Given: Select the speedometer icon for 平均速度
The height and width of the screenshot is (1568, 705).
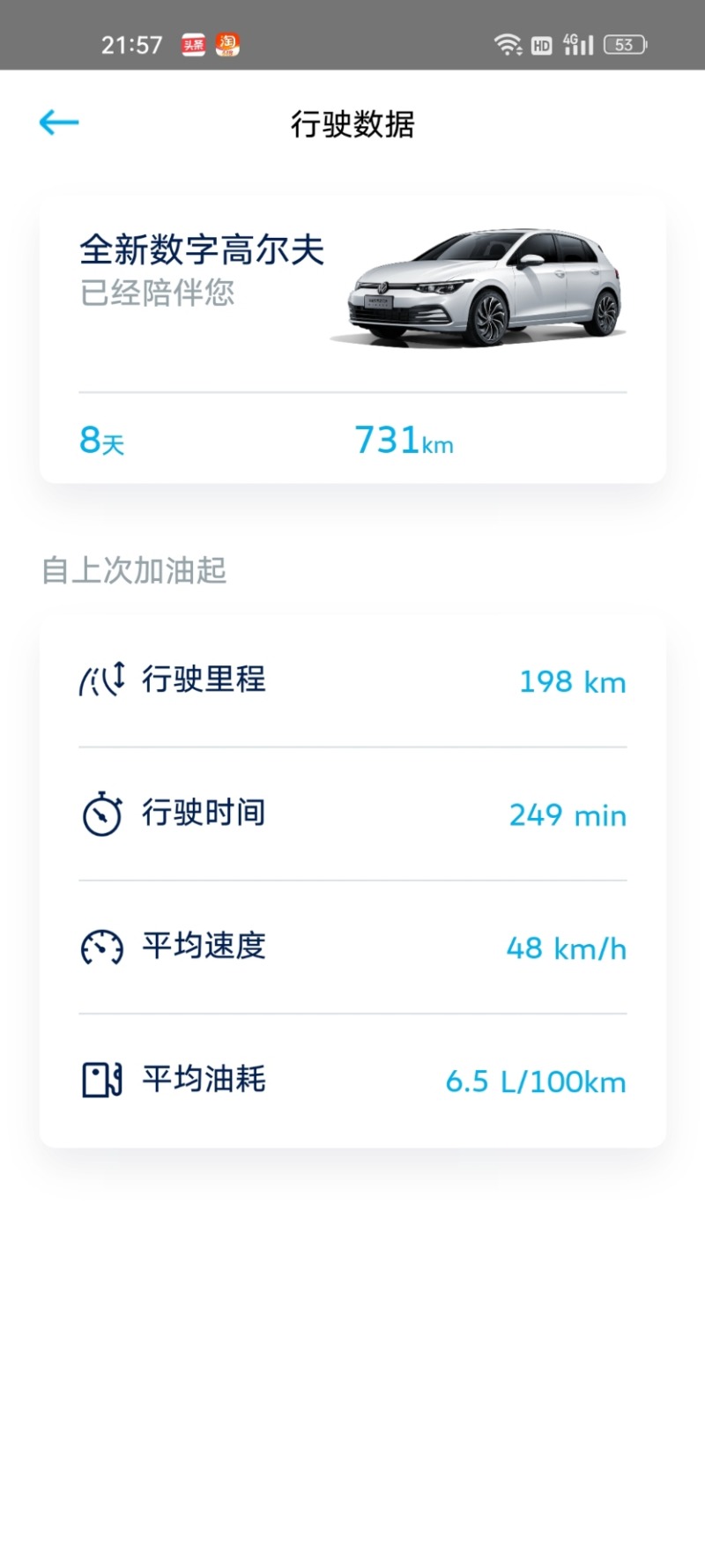Looking at the screenshot, I should pos(102,947).
